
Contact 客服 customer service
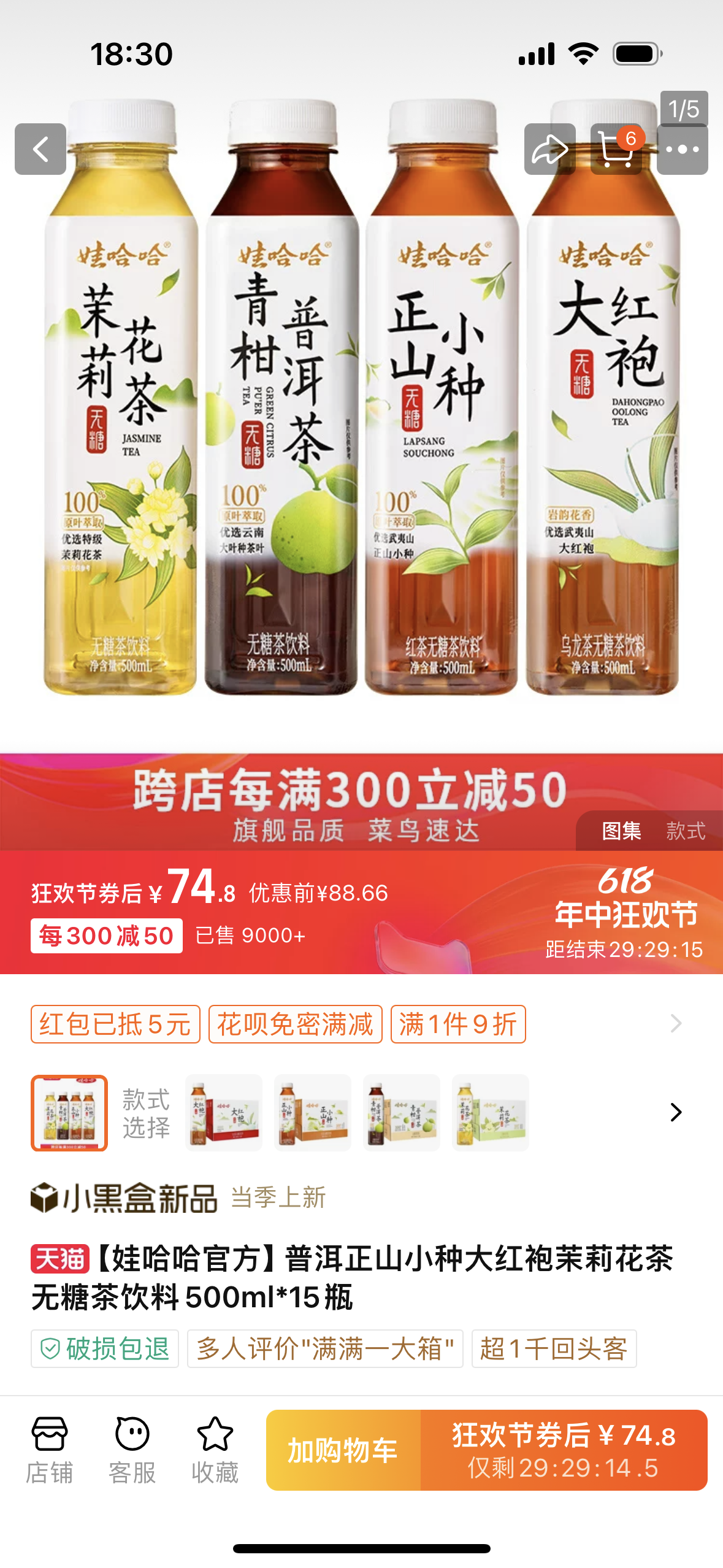point(132,1450)
